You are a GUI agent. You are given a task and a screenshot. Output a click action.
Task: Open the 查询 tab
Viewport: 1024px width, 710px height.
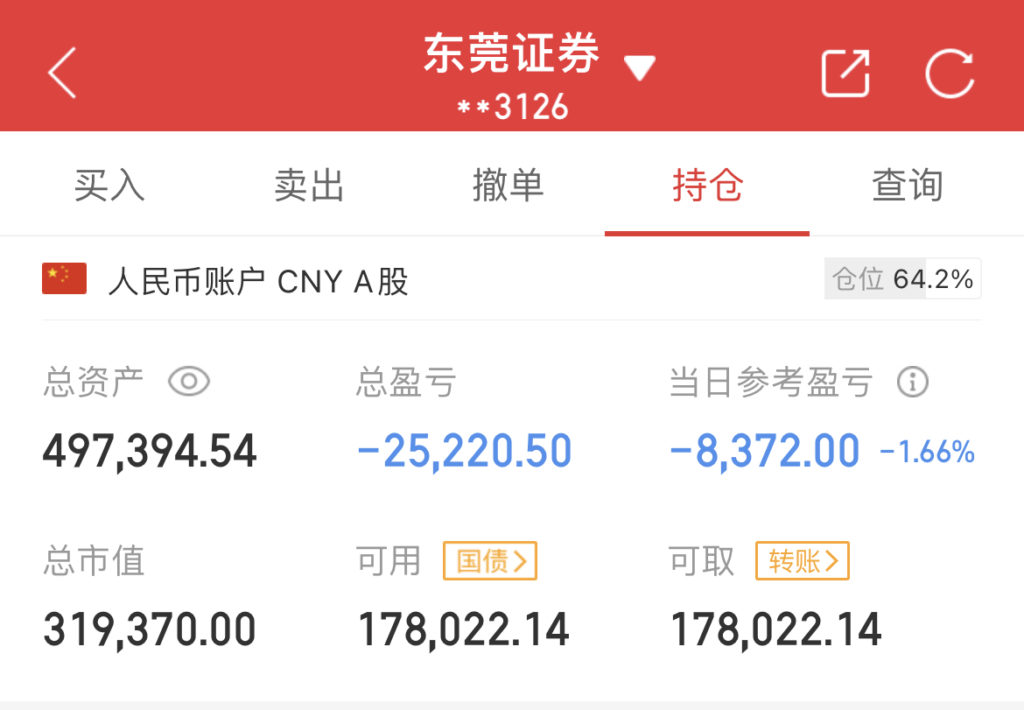point(907,186)
